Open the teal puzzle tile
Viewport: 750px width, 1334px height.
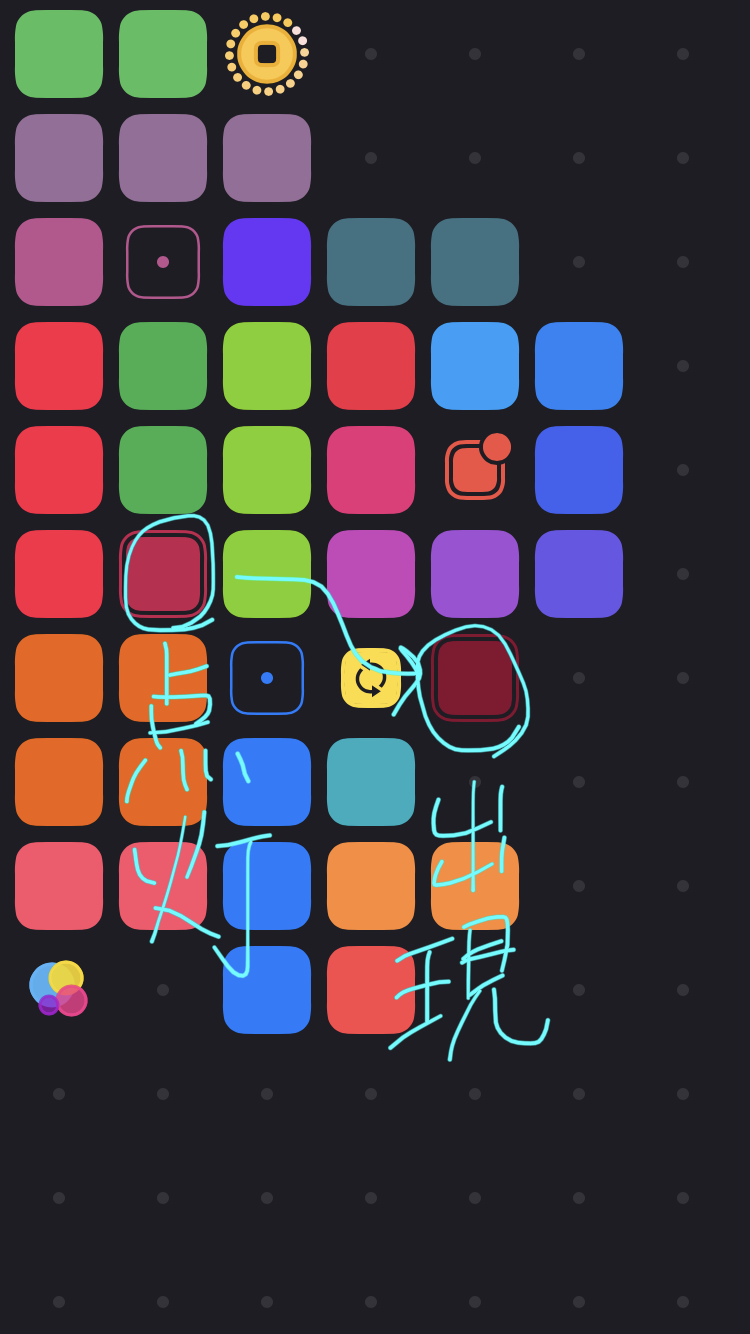click(x=371, y=782)
